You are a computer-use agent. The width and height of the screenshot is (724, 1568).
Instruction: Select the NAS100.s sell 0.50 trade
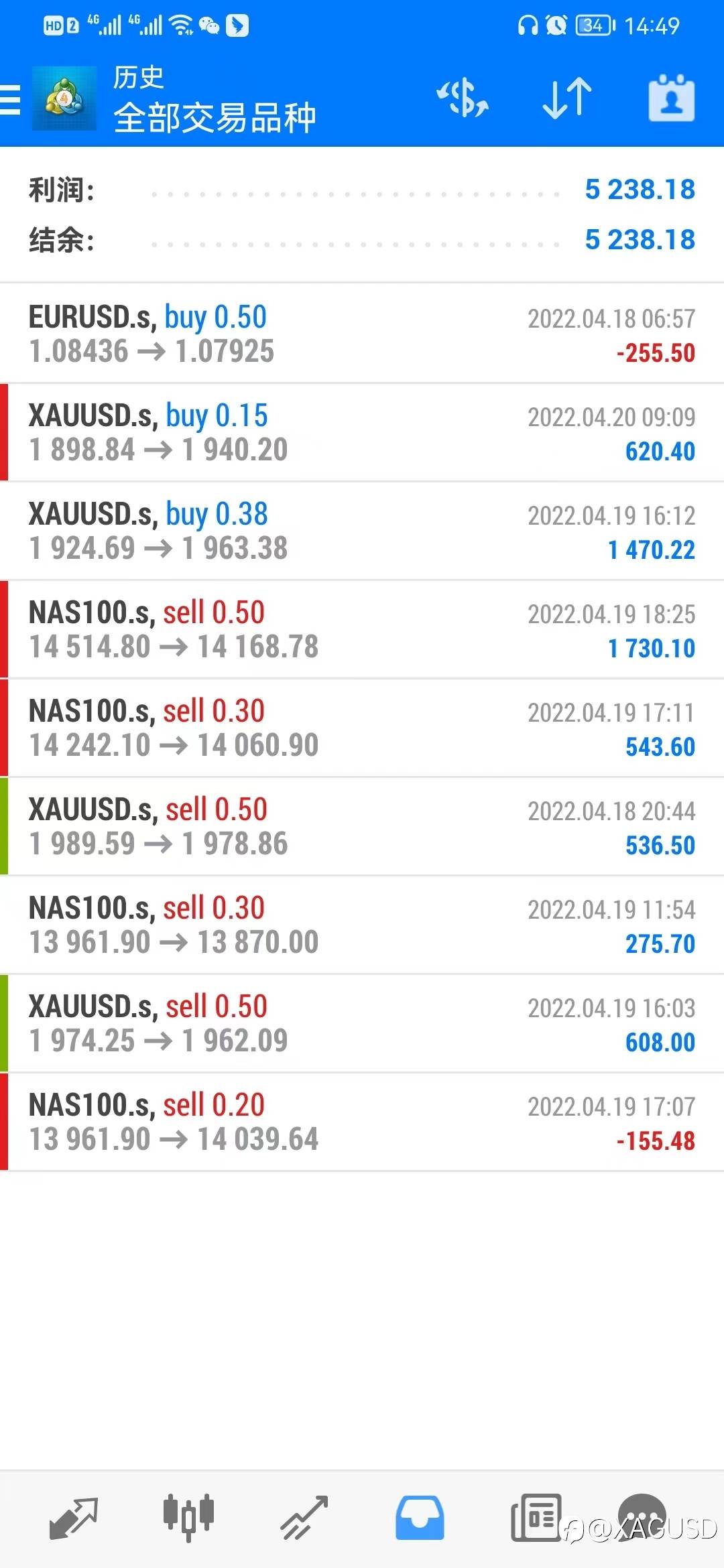(x=362, y=629)
